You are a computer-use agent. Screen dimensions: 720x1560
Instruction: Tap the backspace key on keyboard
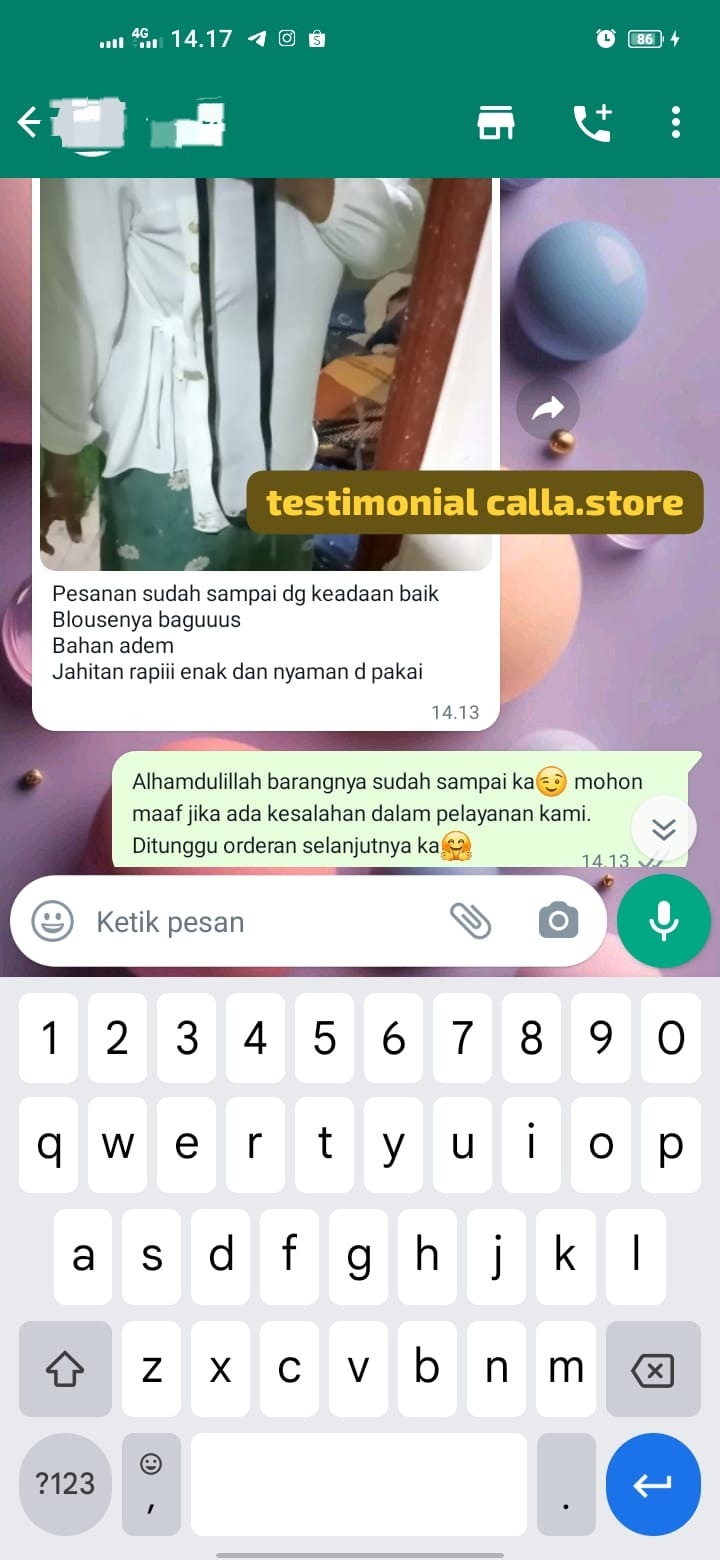(653, 1370)
